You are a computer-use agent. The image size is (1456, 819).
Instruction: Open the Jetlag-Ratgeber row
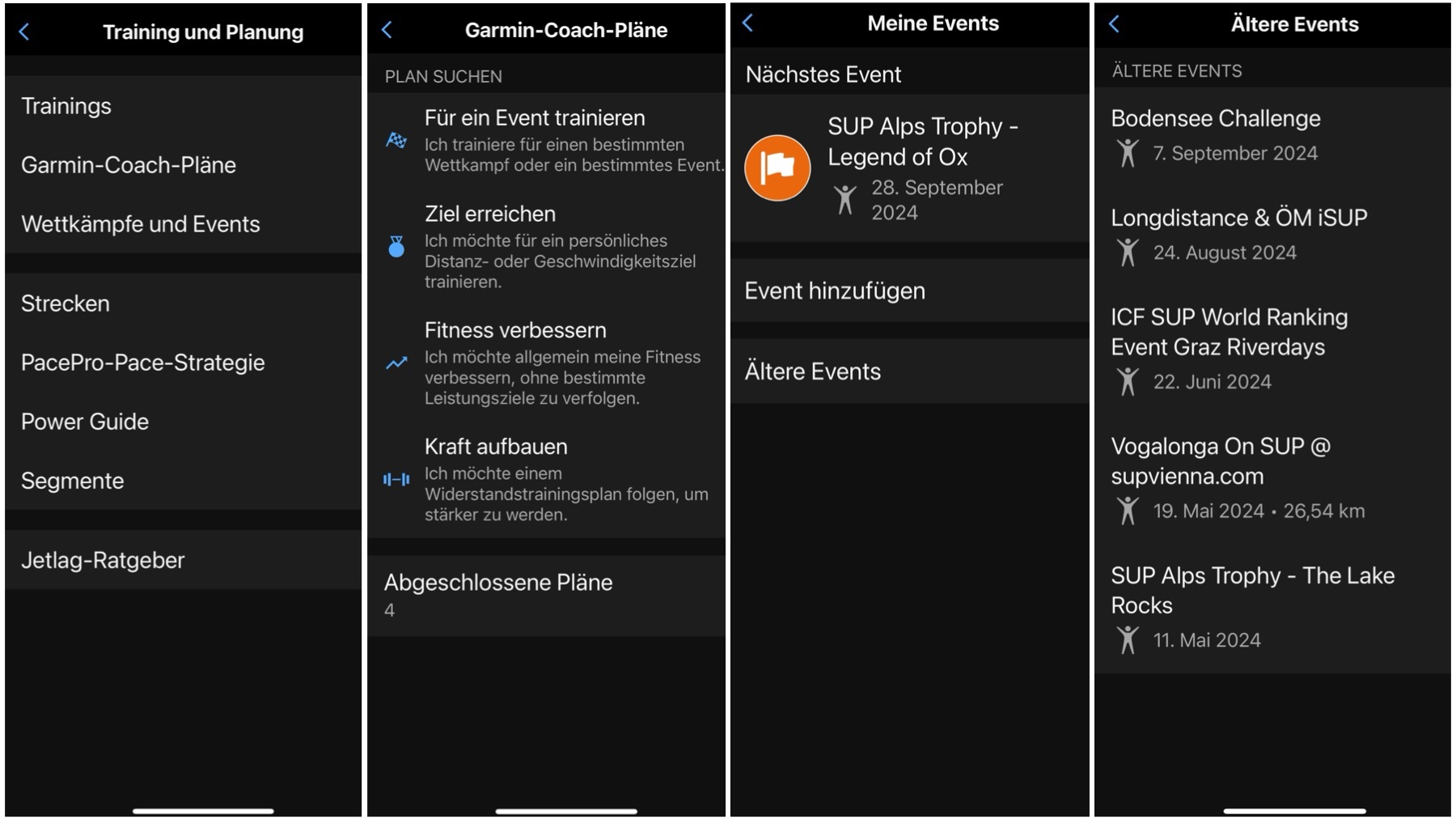[182, 560]
